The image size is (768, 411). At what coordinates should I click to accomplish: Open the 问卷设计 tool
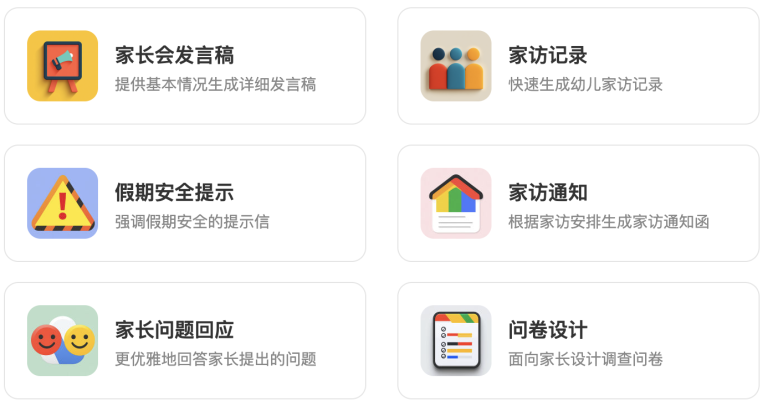pos(578,341)
